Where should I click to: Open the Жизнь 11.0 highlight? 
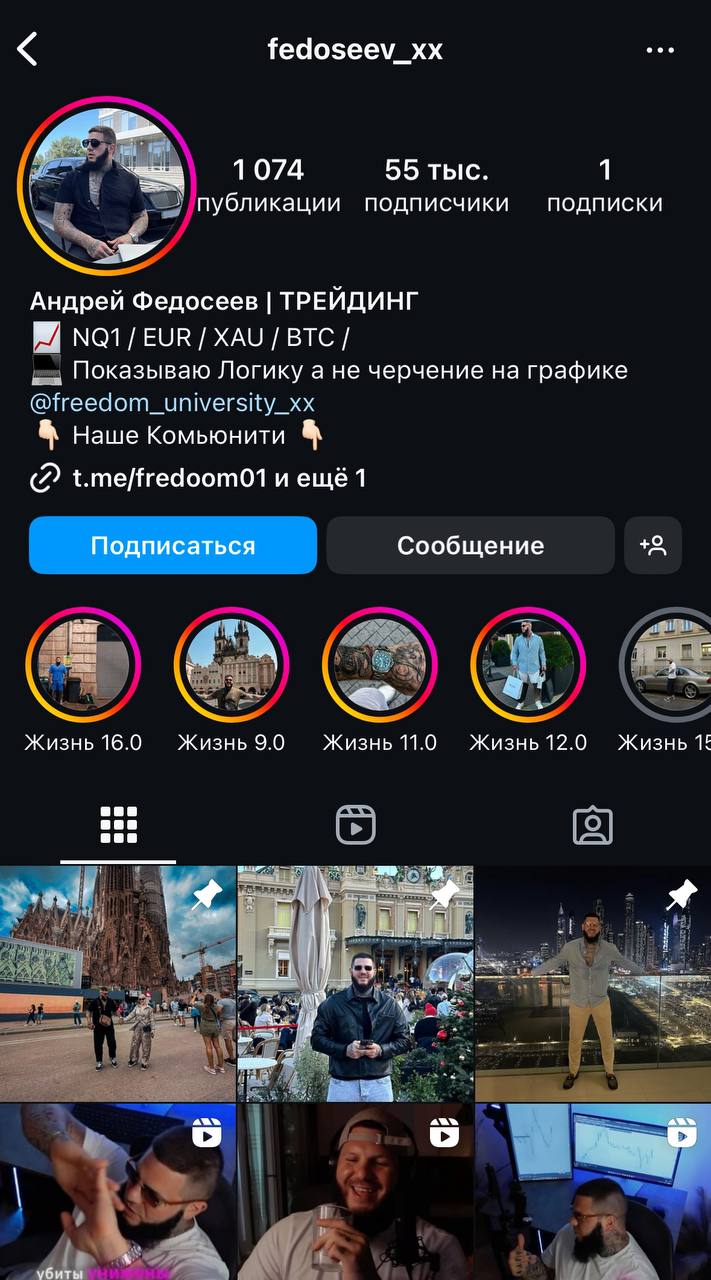(380, 666)
